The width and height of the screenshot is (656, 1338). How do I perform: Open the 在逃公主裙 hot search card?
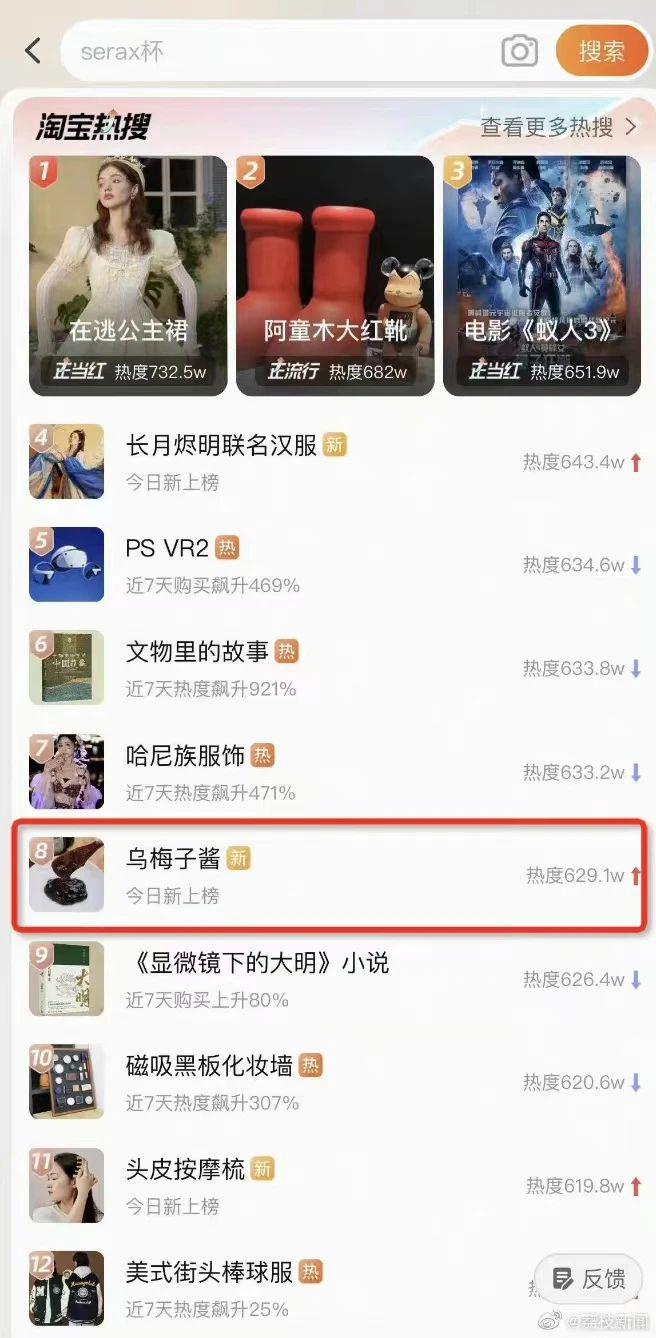[128, 275]
